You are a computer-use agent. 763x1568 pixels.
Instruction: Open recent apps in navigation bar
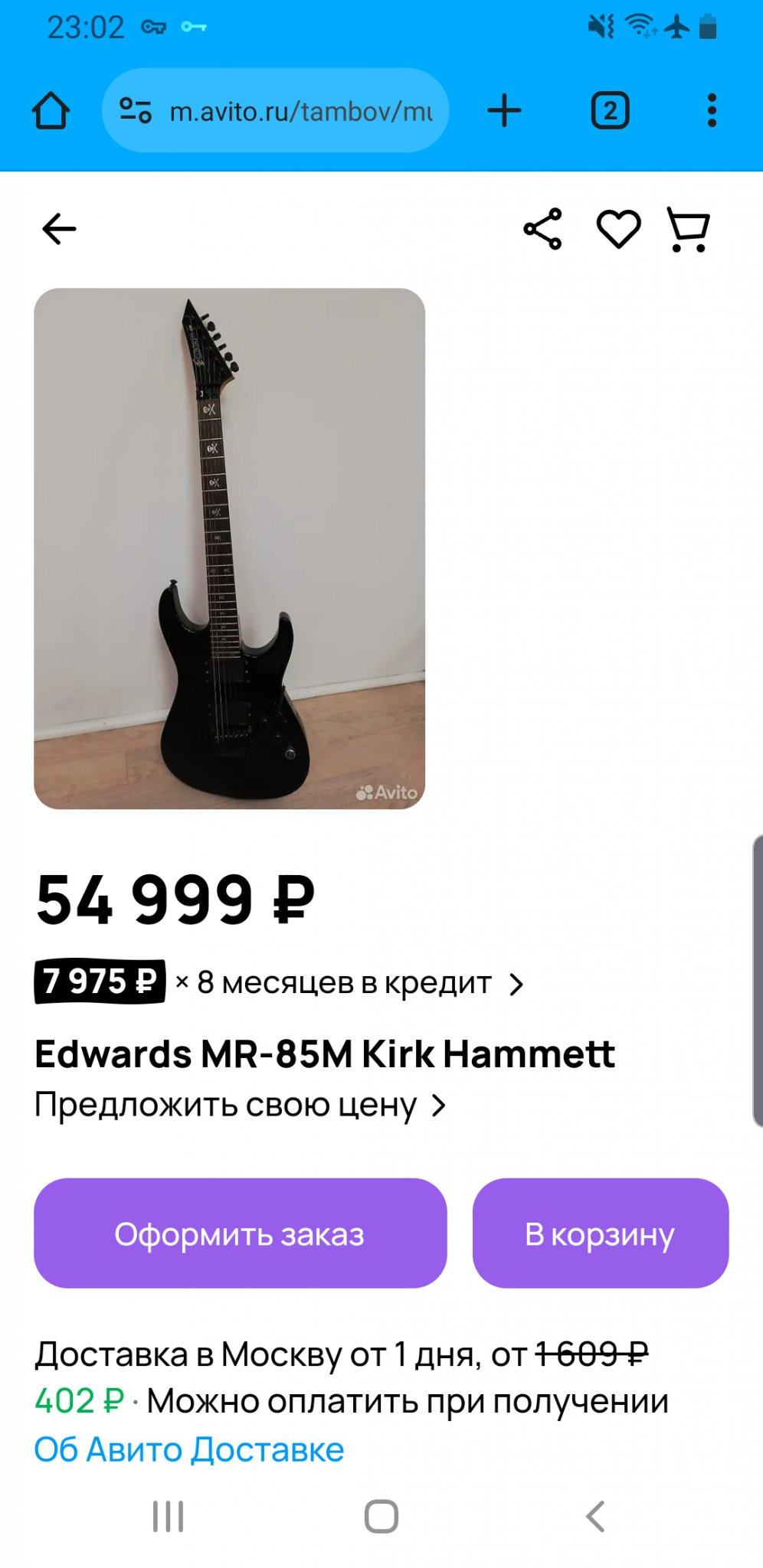coord(168,1516)
